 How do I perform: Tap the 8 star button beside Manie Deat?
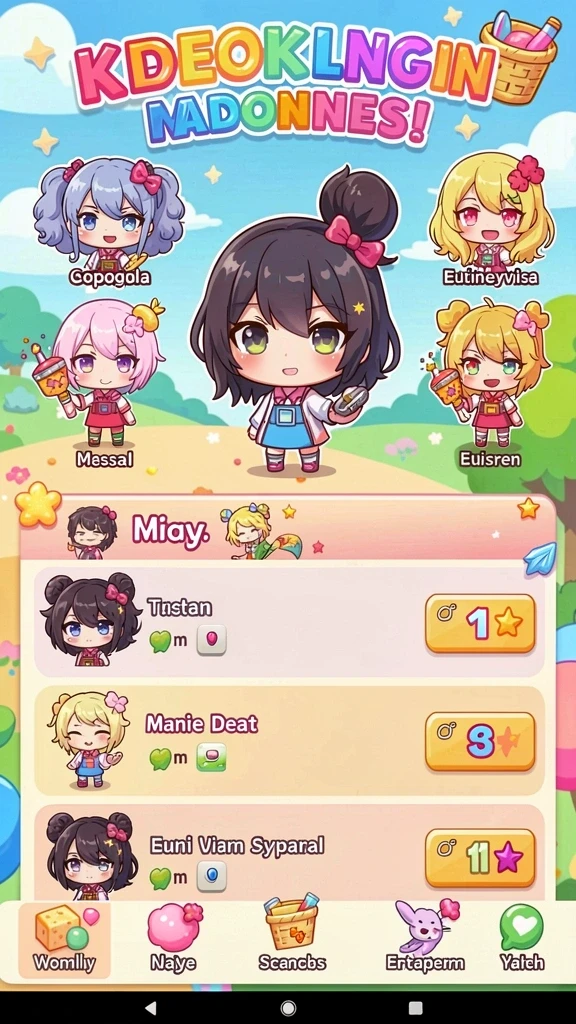[x=480, y=742]
